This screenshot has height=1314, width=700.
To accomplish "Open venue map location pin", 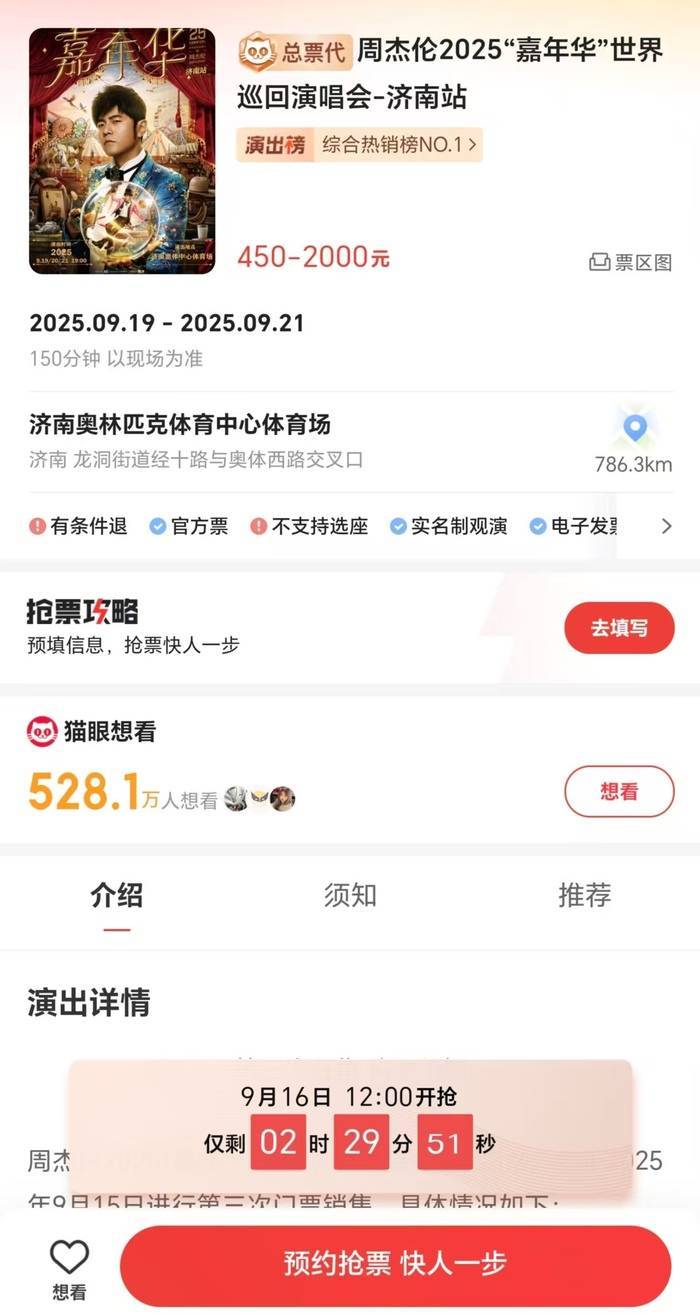I will click(634, 431).
